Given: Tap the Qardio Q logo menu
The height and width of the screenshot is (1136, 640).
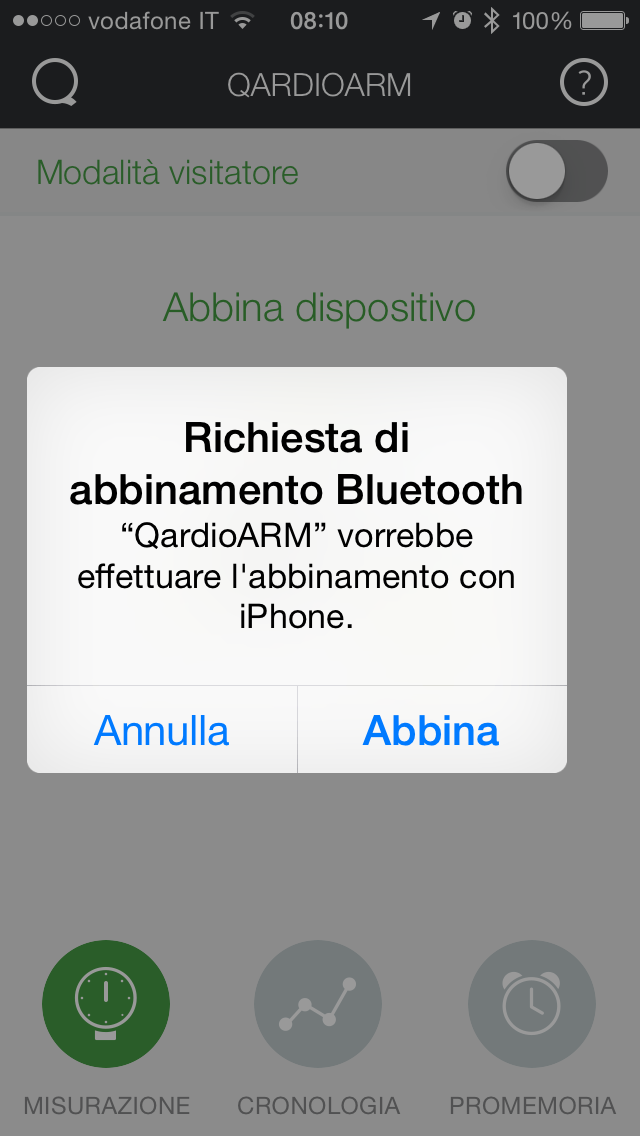Looking at the screenshot, I should pos(55,83).
